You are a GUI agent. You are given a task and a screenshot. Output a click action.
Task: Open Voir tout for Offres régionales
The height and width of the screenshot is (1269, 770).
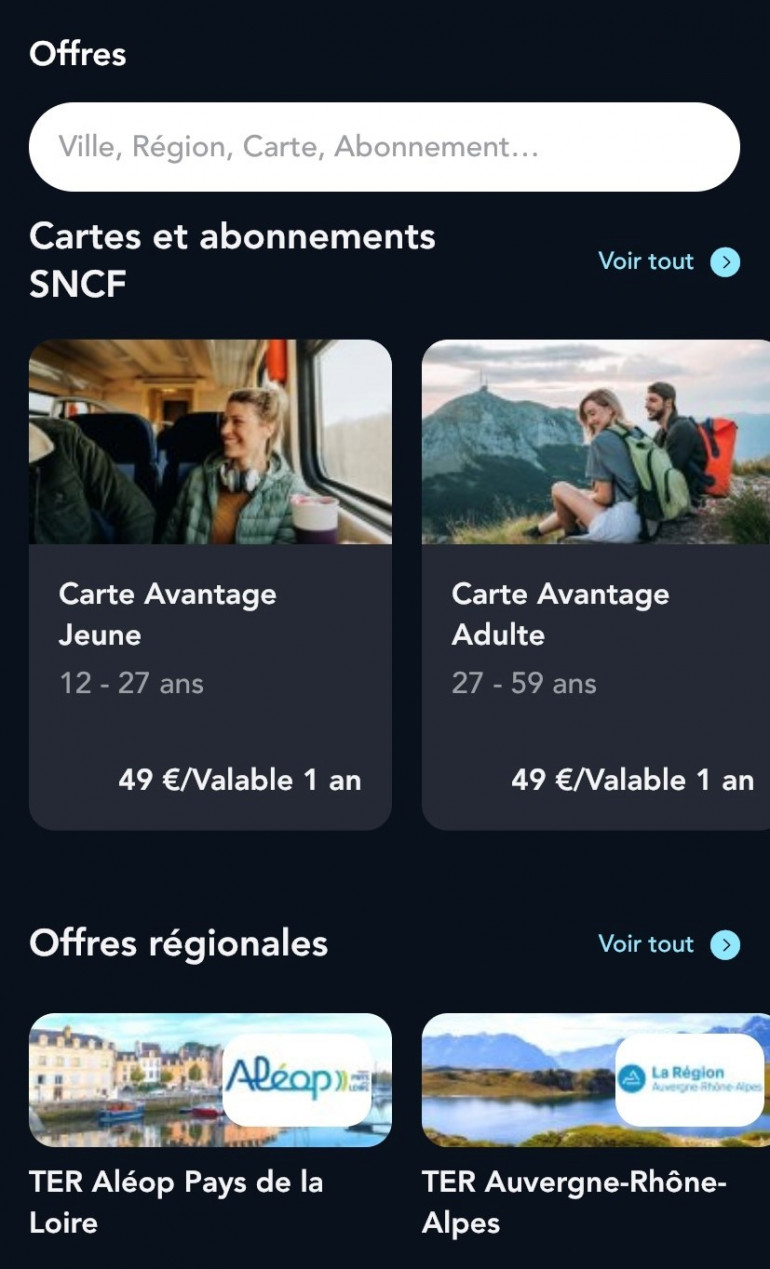click(x=645, y=944)
